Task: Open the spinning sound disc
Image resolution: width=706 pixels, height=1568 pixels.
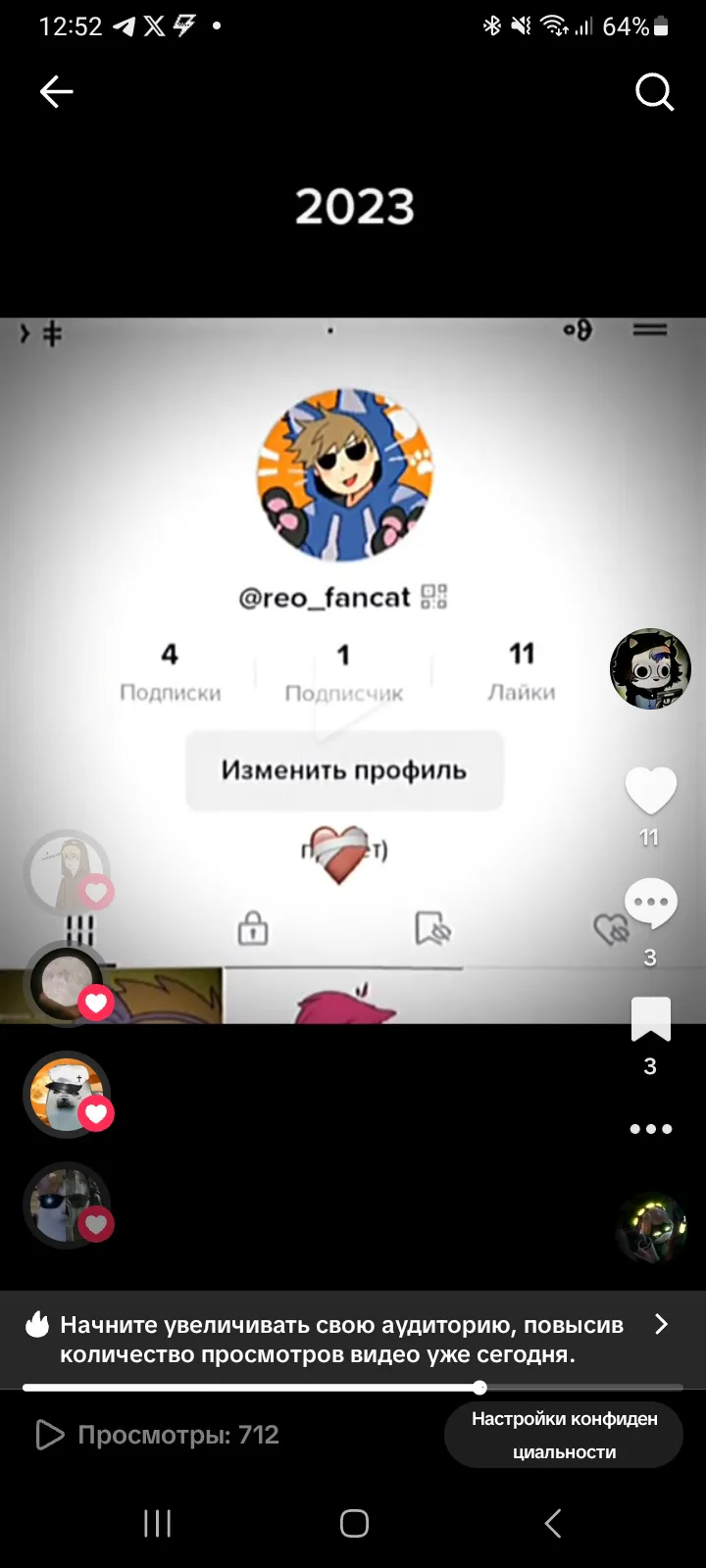Action: point(650,1229)
